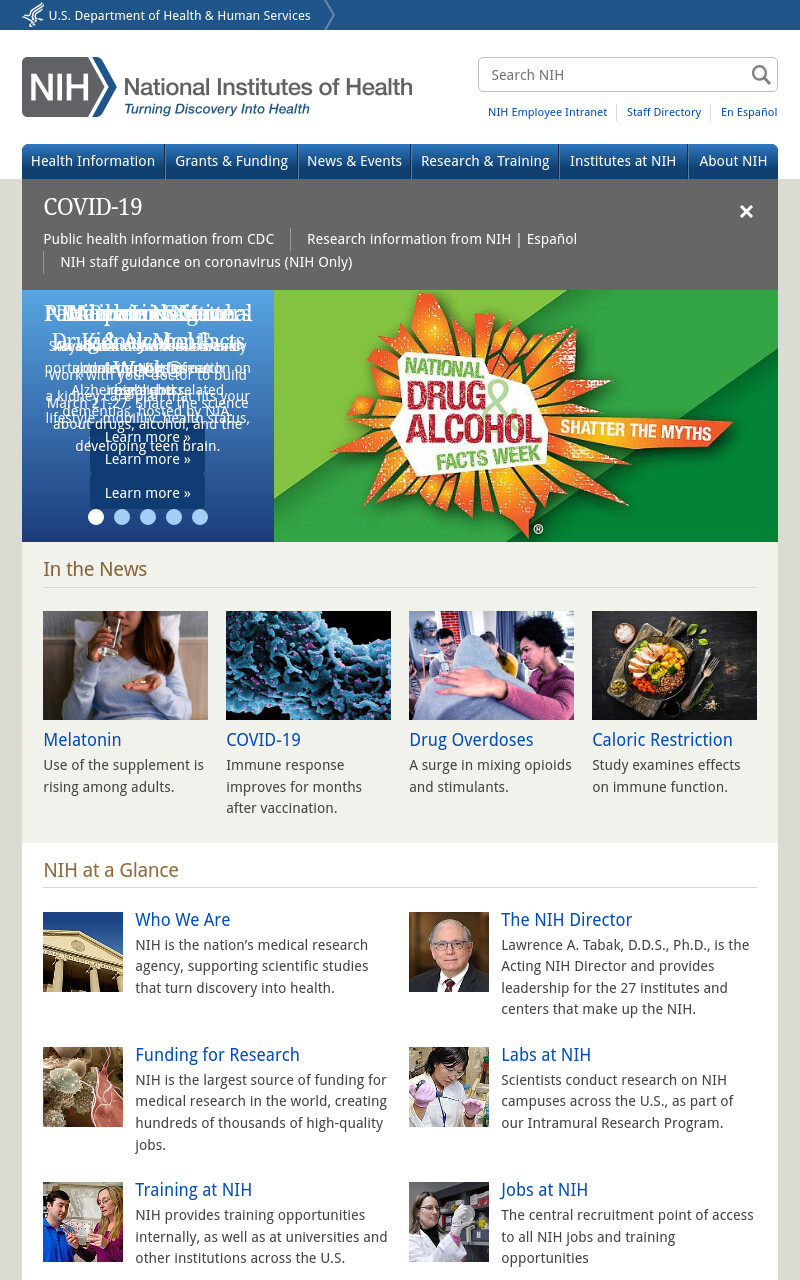Open the About NIH tab
Viewport: 800px width, 1280px height.
coord(733,161)
